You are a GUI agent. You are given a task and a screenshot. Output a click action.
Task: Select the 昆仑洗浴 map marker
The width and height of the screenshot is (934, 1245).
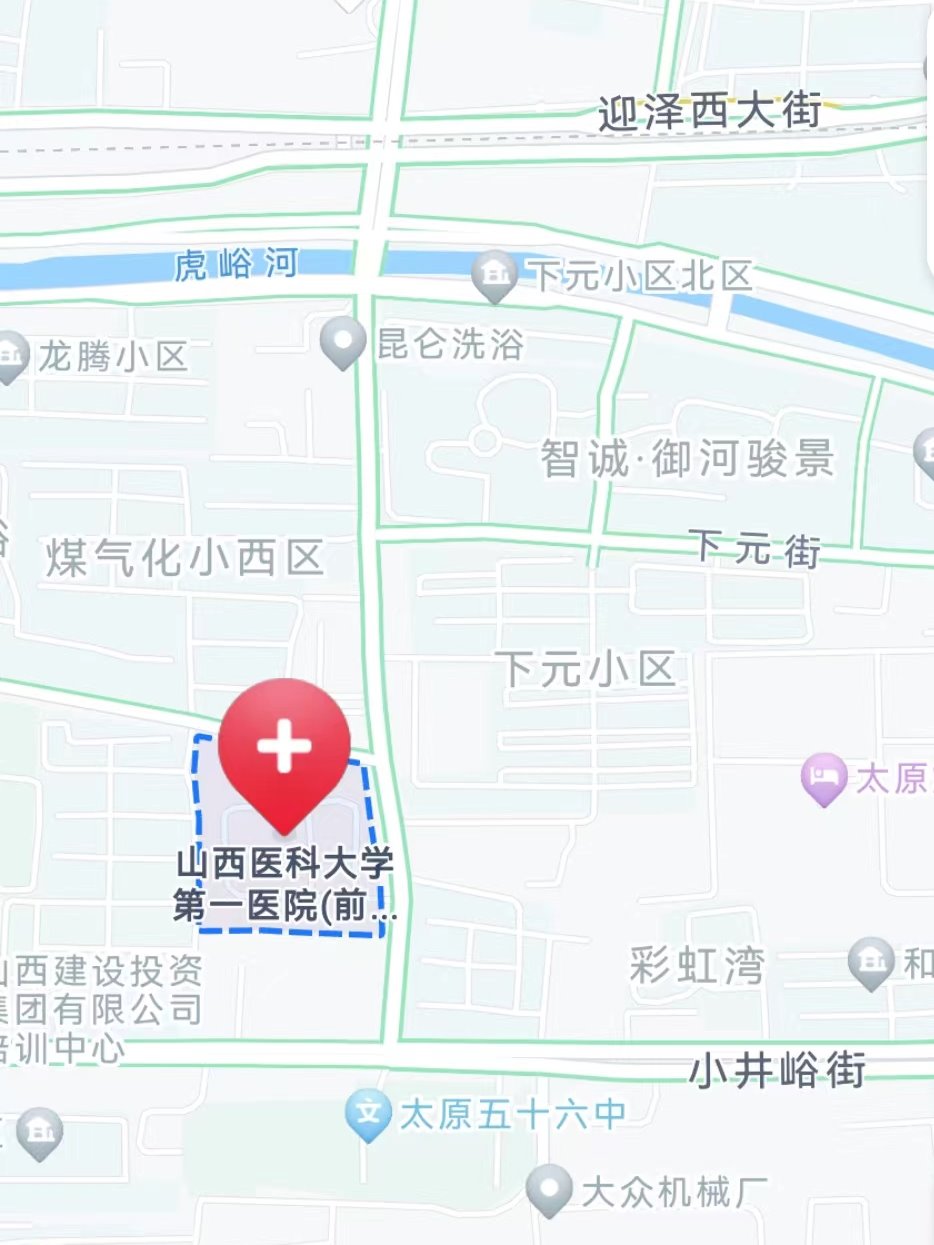(342, 341)
